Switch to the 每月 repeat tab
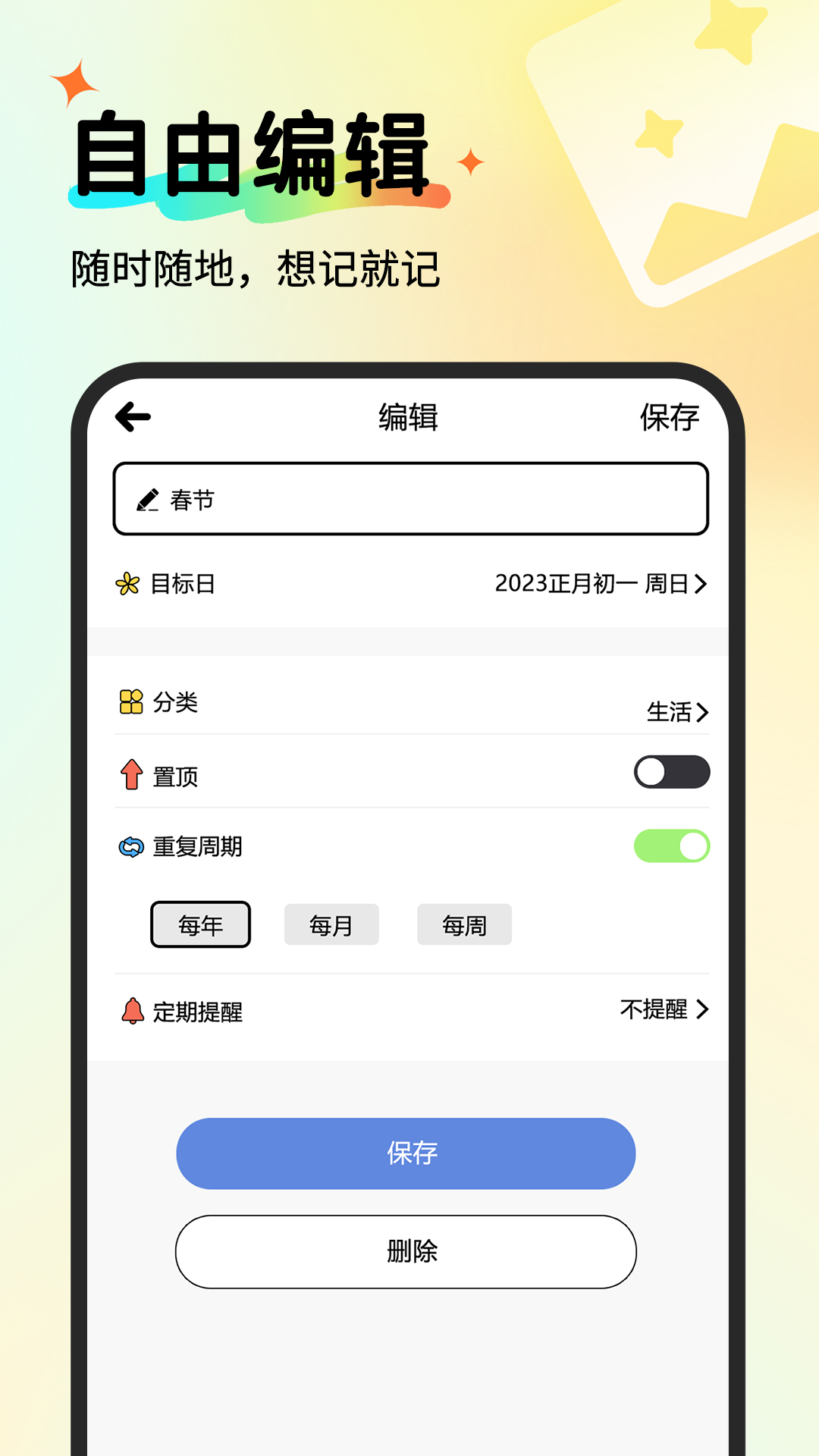This screenshot has height=1456, width=819. point(331,924)
